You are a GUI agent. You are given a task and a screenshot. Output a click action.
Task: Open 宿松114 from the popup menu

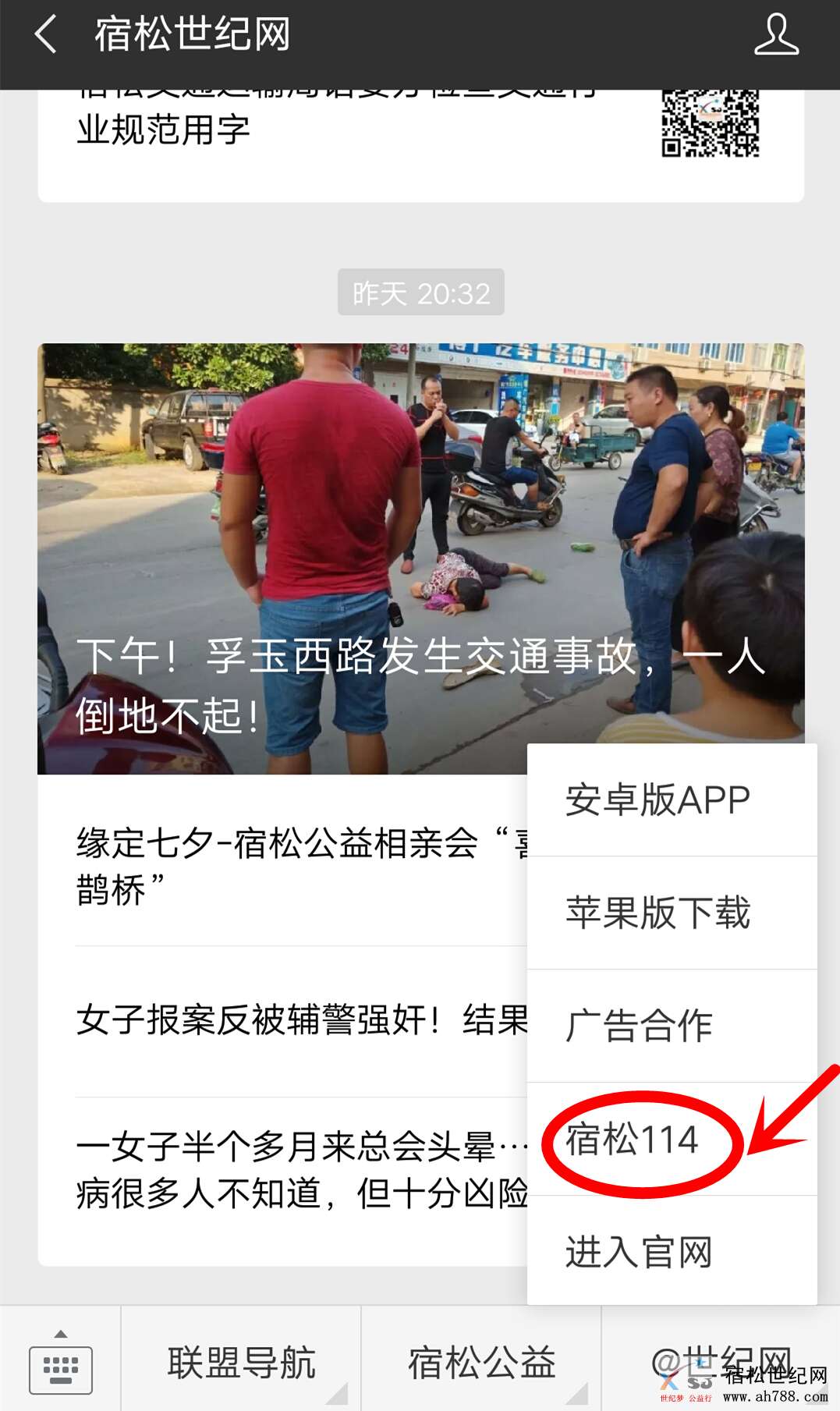(x=633, y=1140)
